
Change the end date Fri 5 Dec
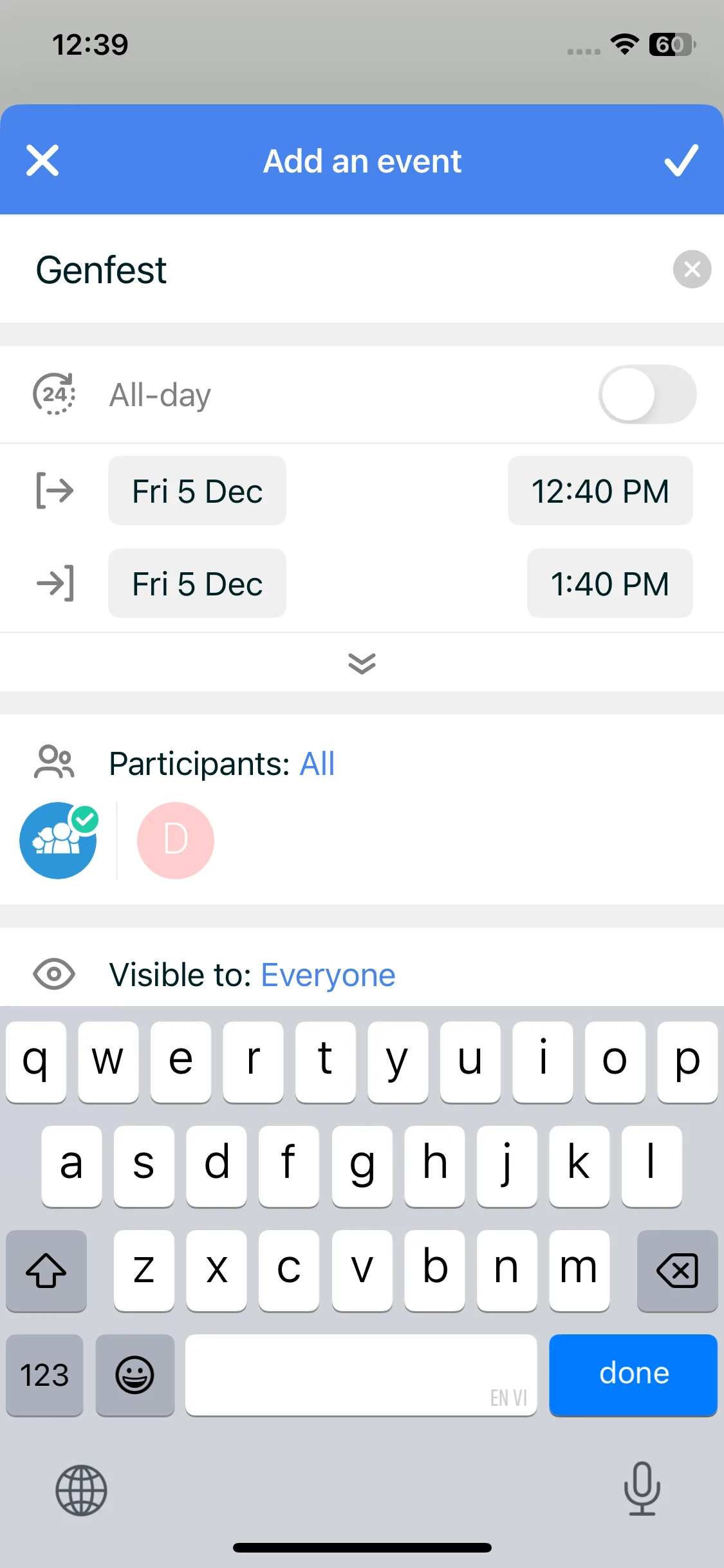197,584
